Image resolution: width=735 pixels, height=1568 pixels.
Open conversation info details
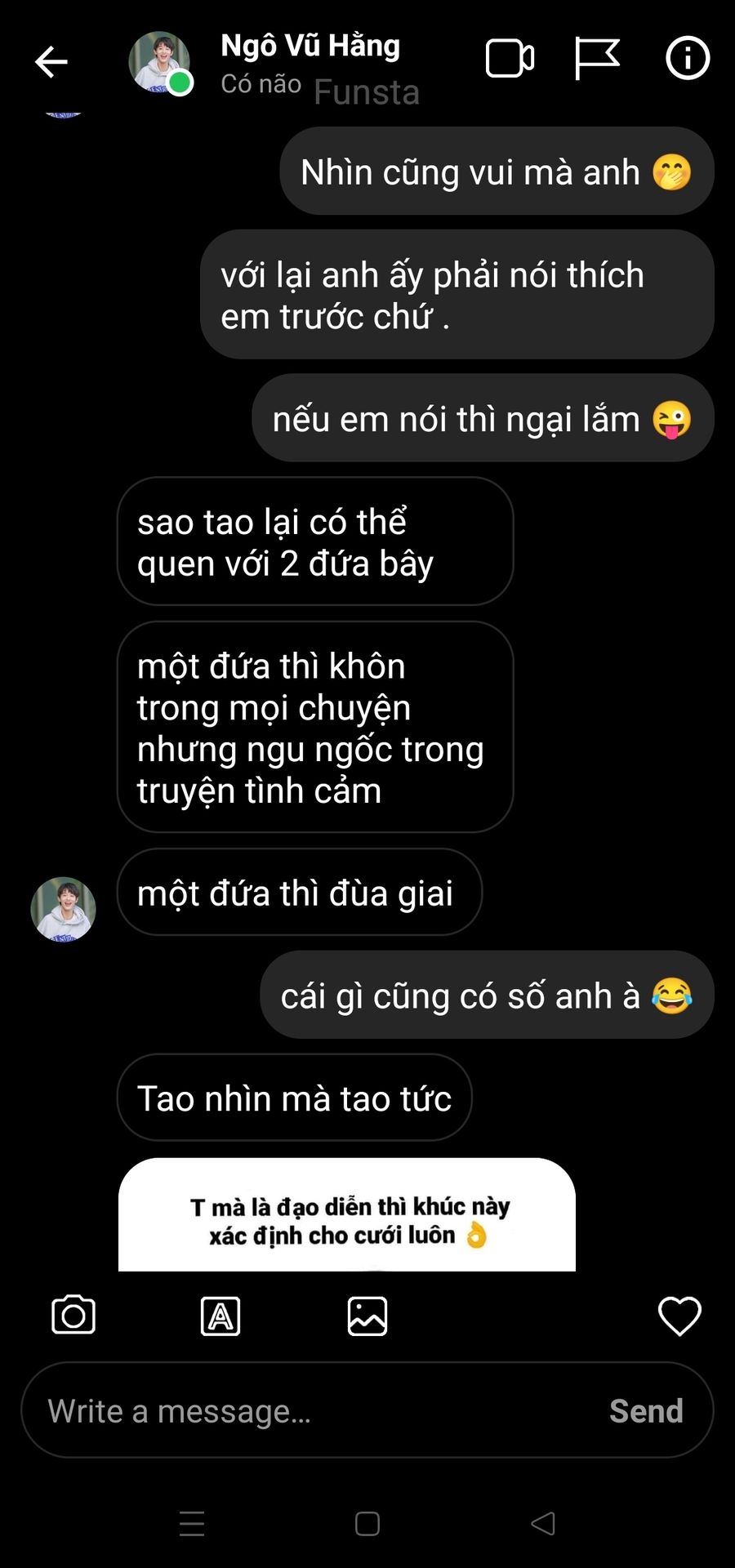pos(687,59)
